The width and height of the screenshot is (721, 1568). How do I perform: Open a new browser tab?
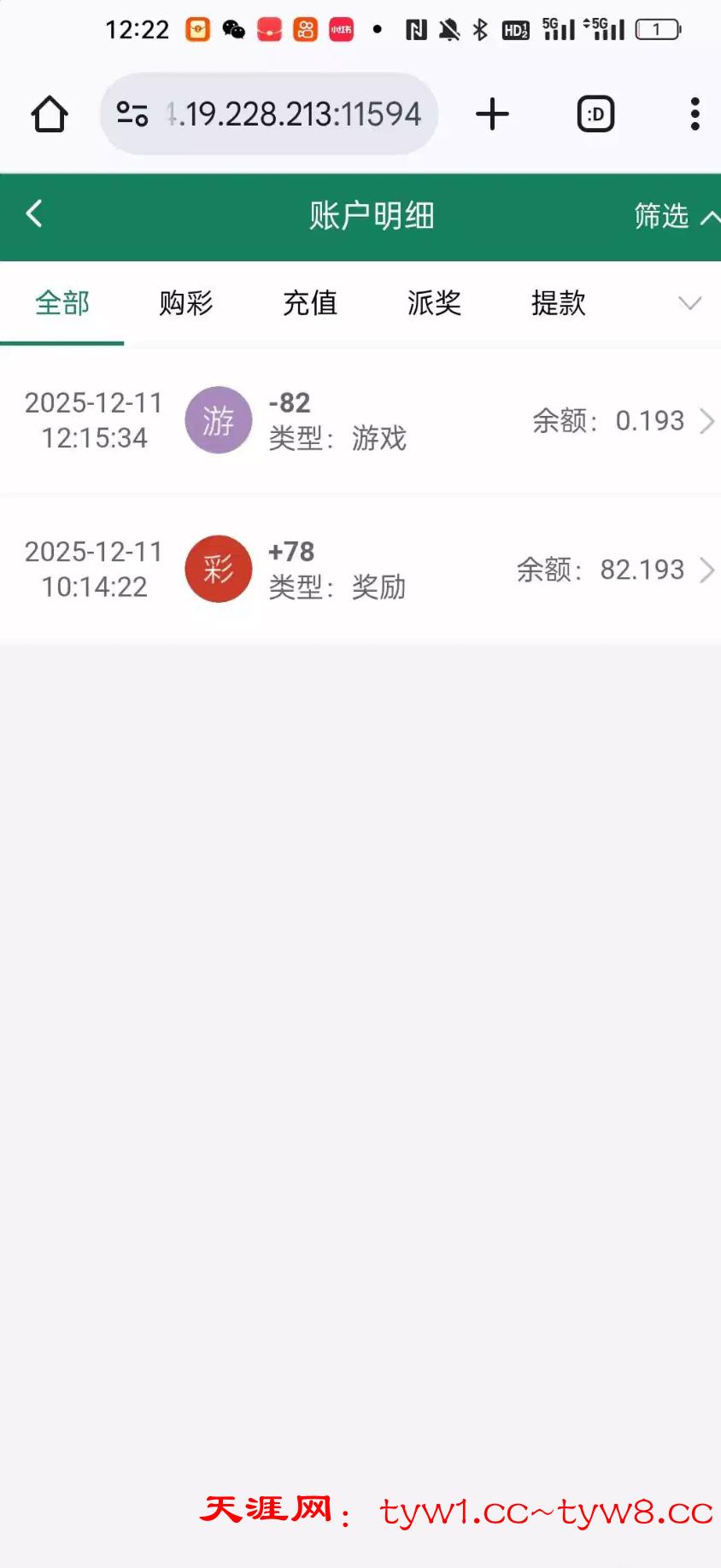(x=492, y=114)
